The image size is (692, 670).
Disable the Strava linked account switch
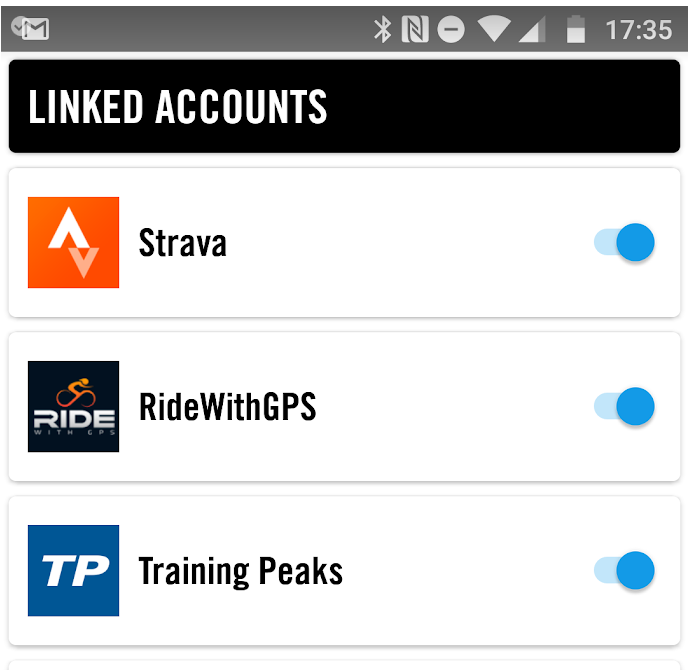[625, 243]
